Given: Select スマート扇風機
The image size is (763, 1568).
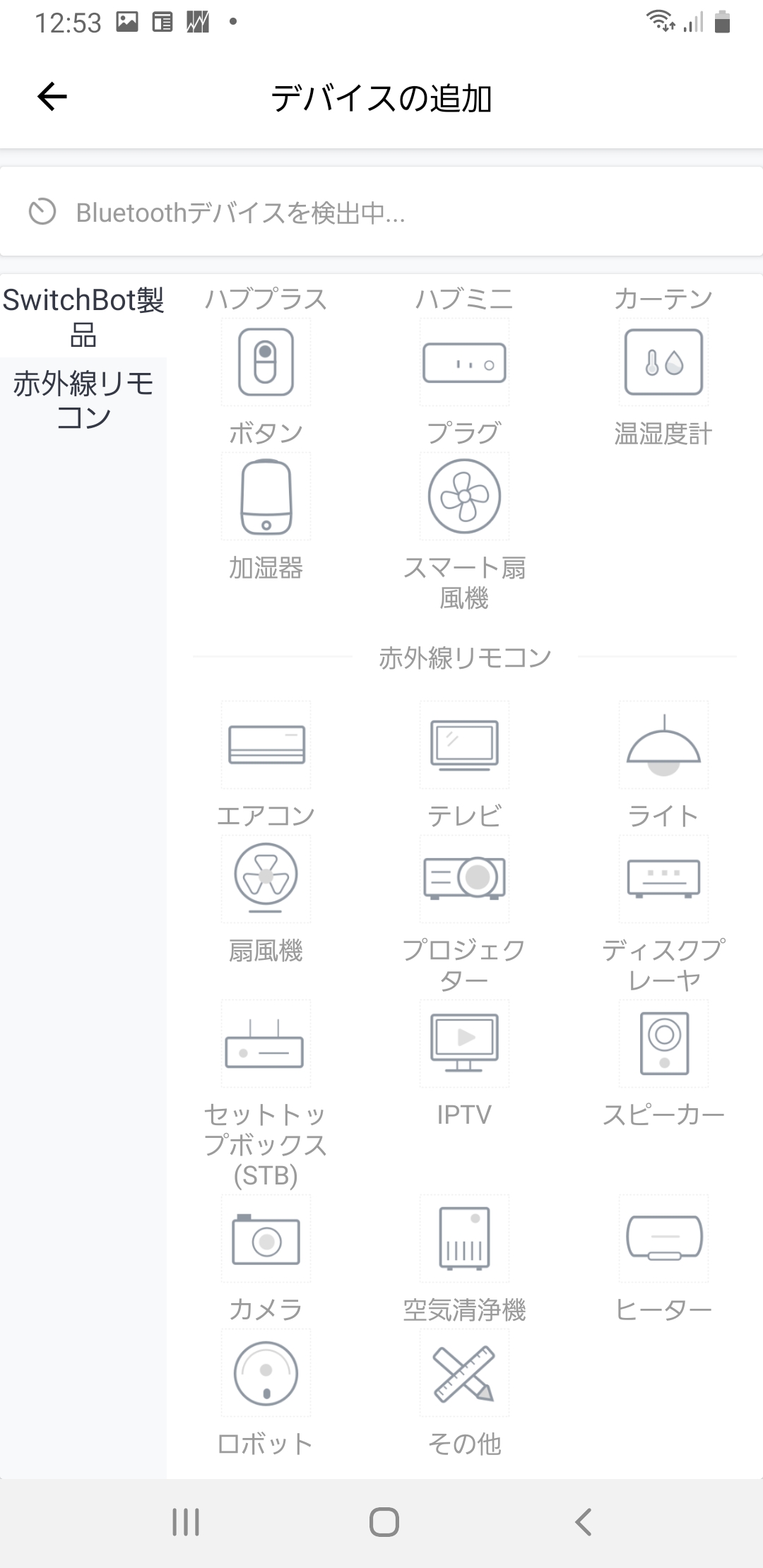Looking at the screenshot, I should pyautogui.click(x=464, y=531).
